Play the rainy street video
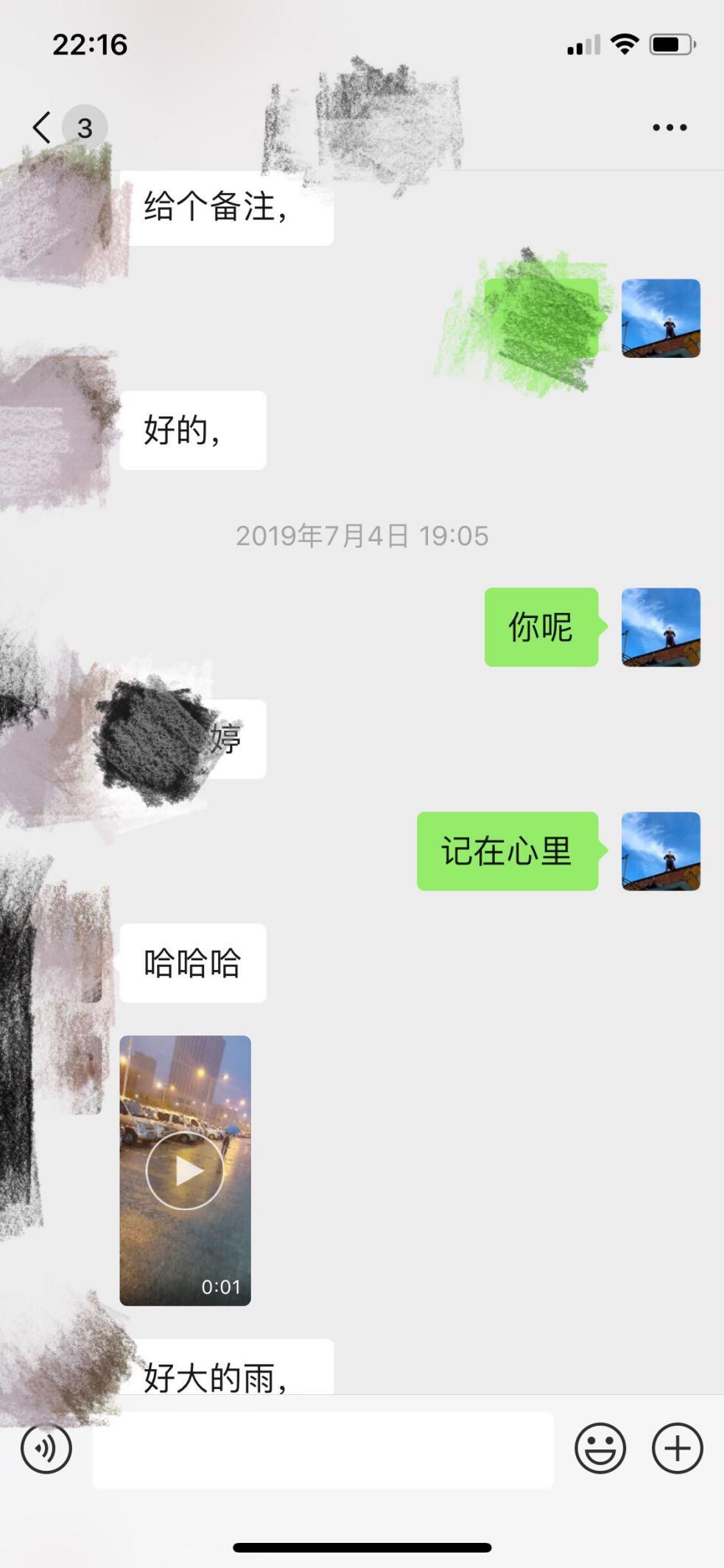The height and width of the screenshot is (1568, 724). coord(185,1170)
